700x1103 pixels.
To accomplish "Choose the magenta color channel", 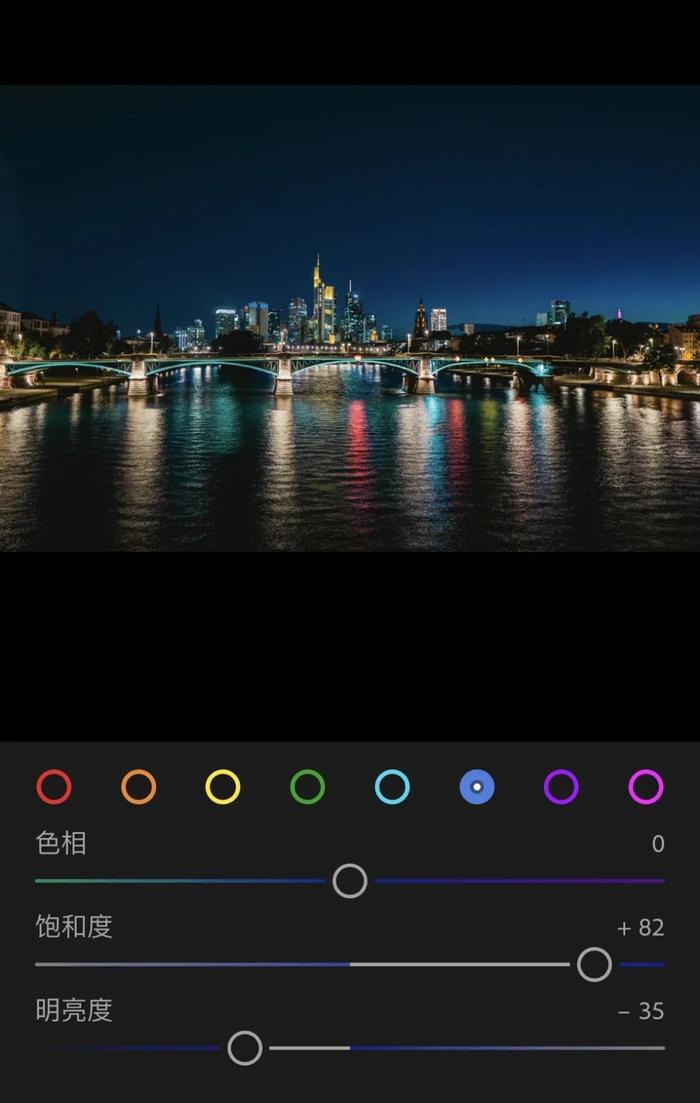I will (x=646, y=787).
